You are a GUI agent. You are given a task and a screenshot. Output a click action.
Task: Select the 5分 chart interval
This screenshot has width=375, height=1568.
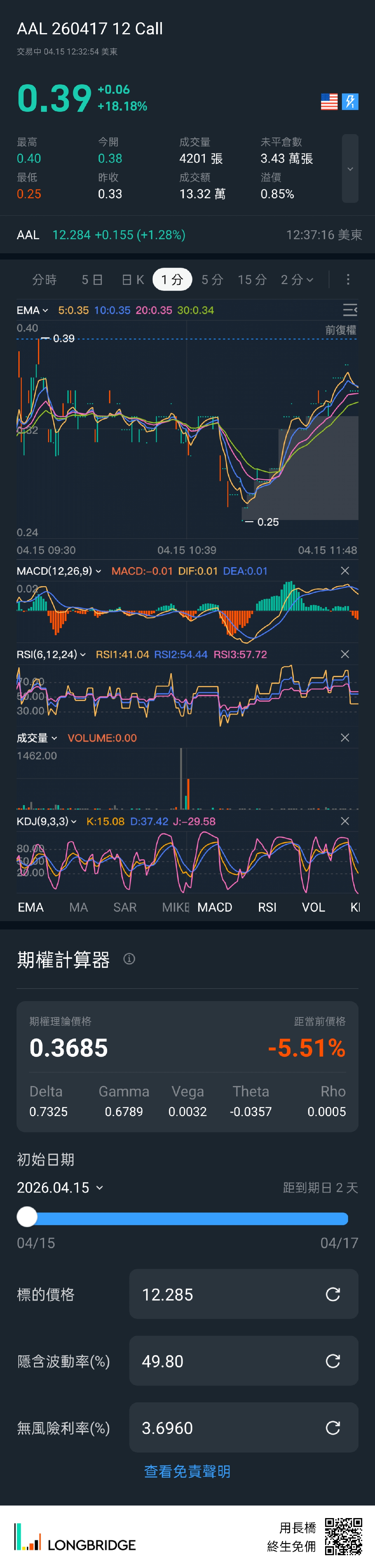[x=212, y=279]
